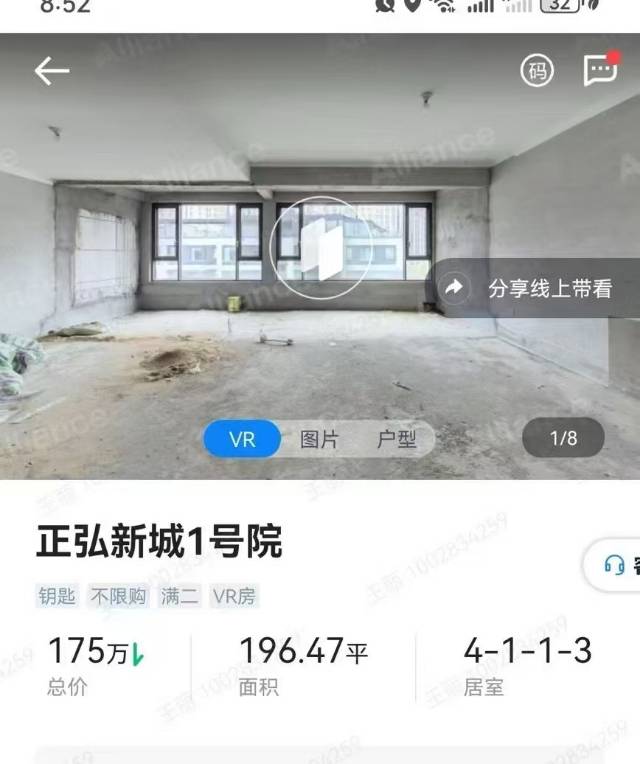Image resolution: width=640 pixels, height=764 pixels.
Task: Start the VR tour play button
Action: pyautogui.click(x=321, y=247)
